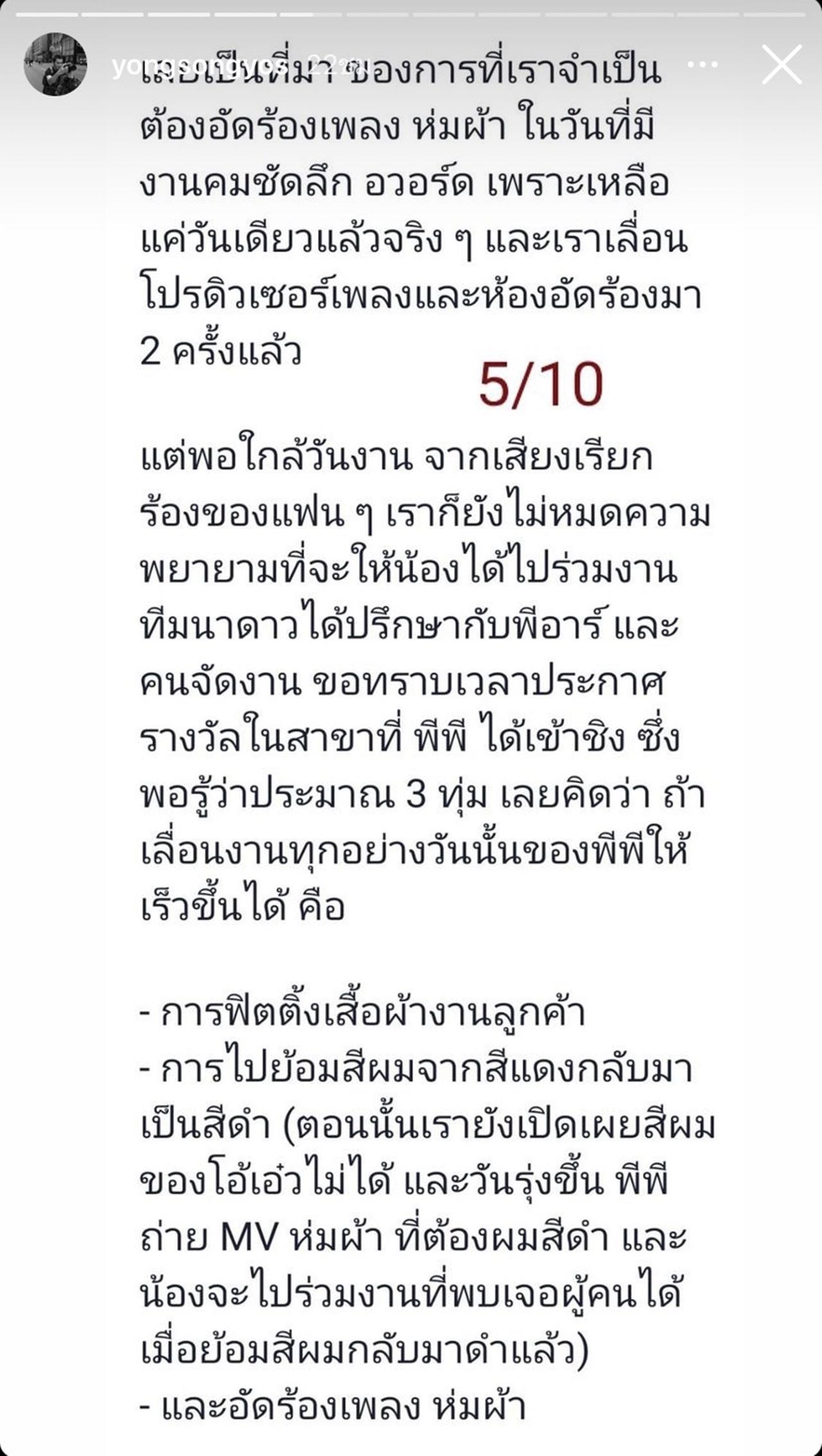This screenshot has width=822, height=1456.
Task: Open the story poster's profile picture
Action: click(55, 64)
